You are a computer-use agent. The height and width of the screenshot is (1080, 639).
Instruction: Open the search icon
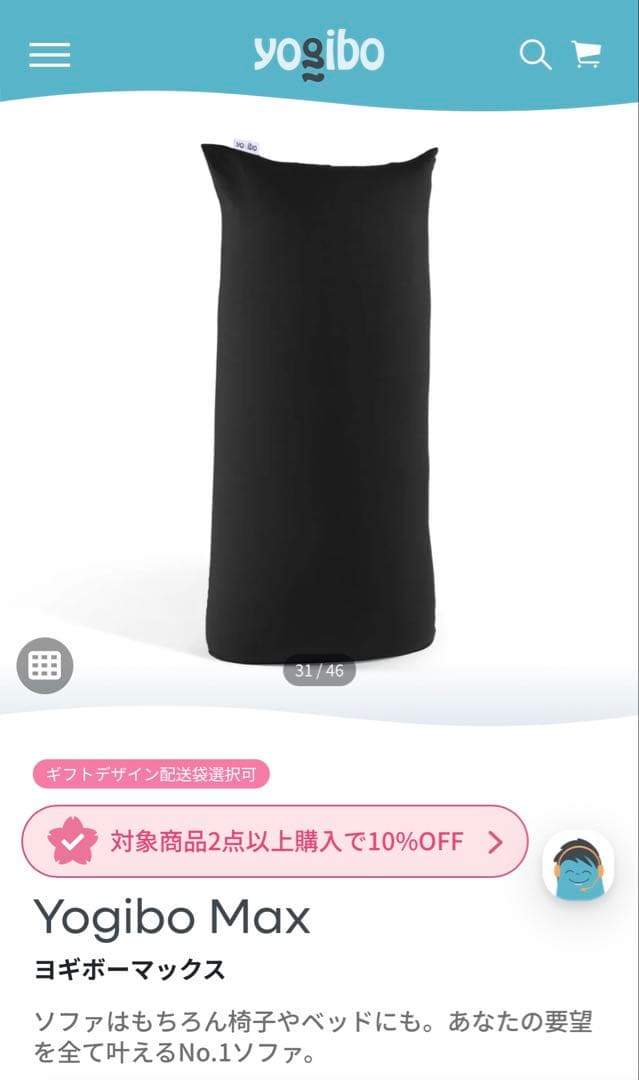click(x=535, y=55)
